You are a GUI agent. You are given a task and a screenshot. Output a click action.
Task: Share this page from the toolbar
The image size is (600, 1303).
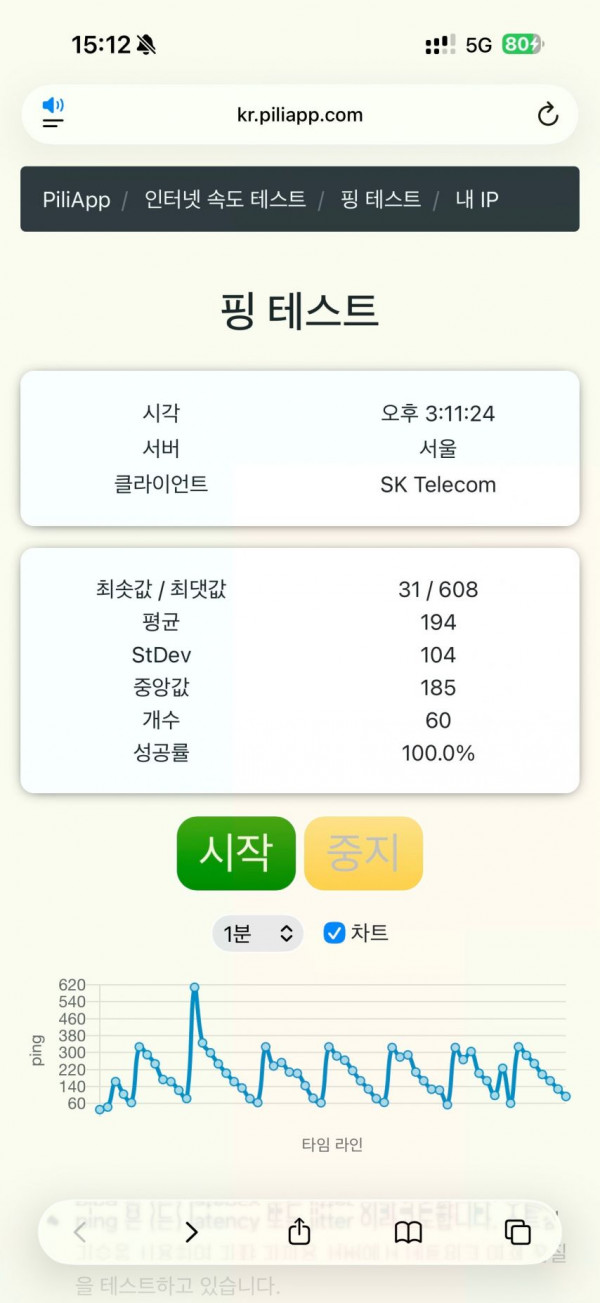pyautogui.click(x=299, y=1232)
